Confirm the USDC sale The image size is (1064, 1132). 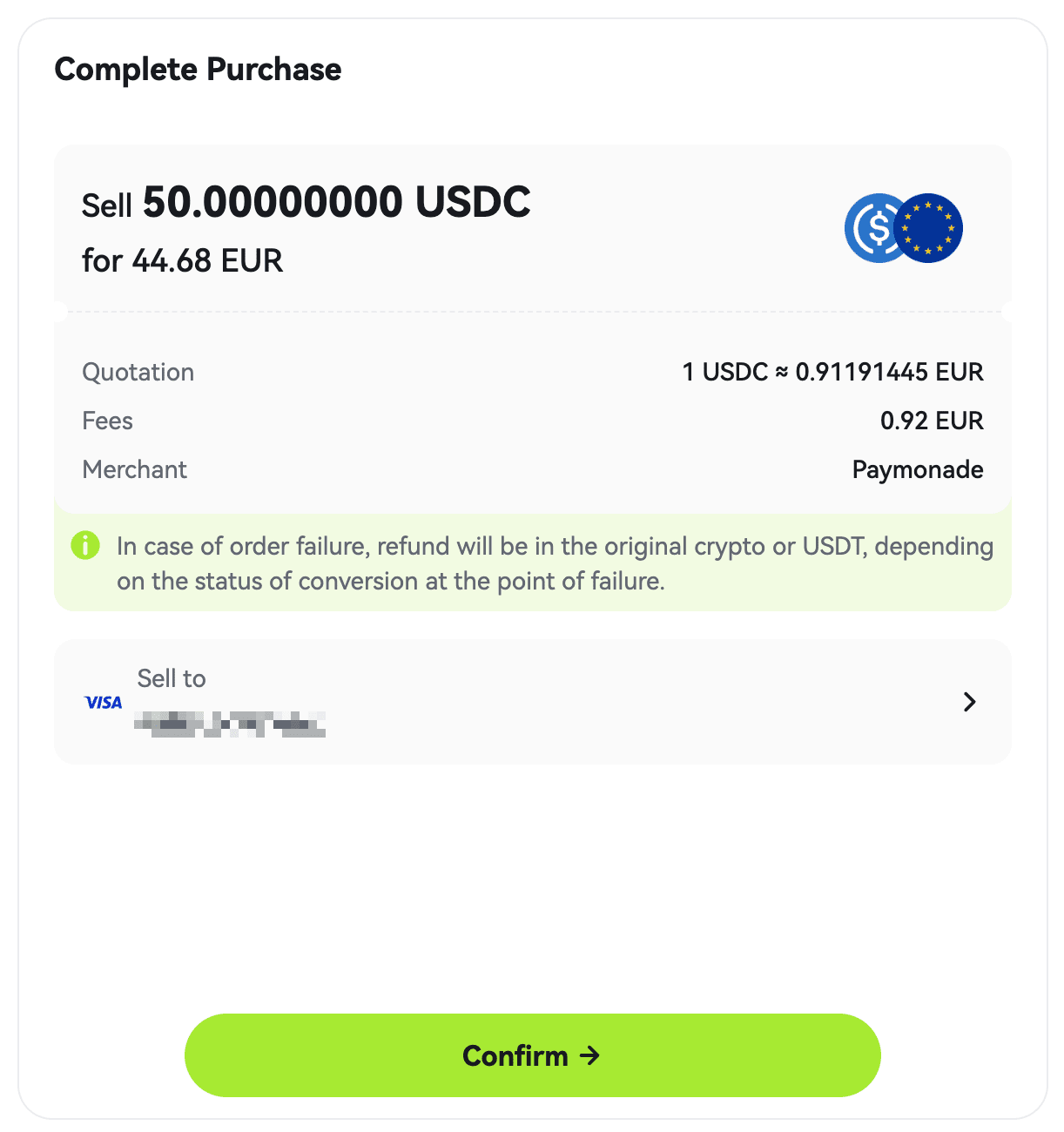coord(532,1055)
